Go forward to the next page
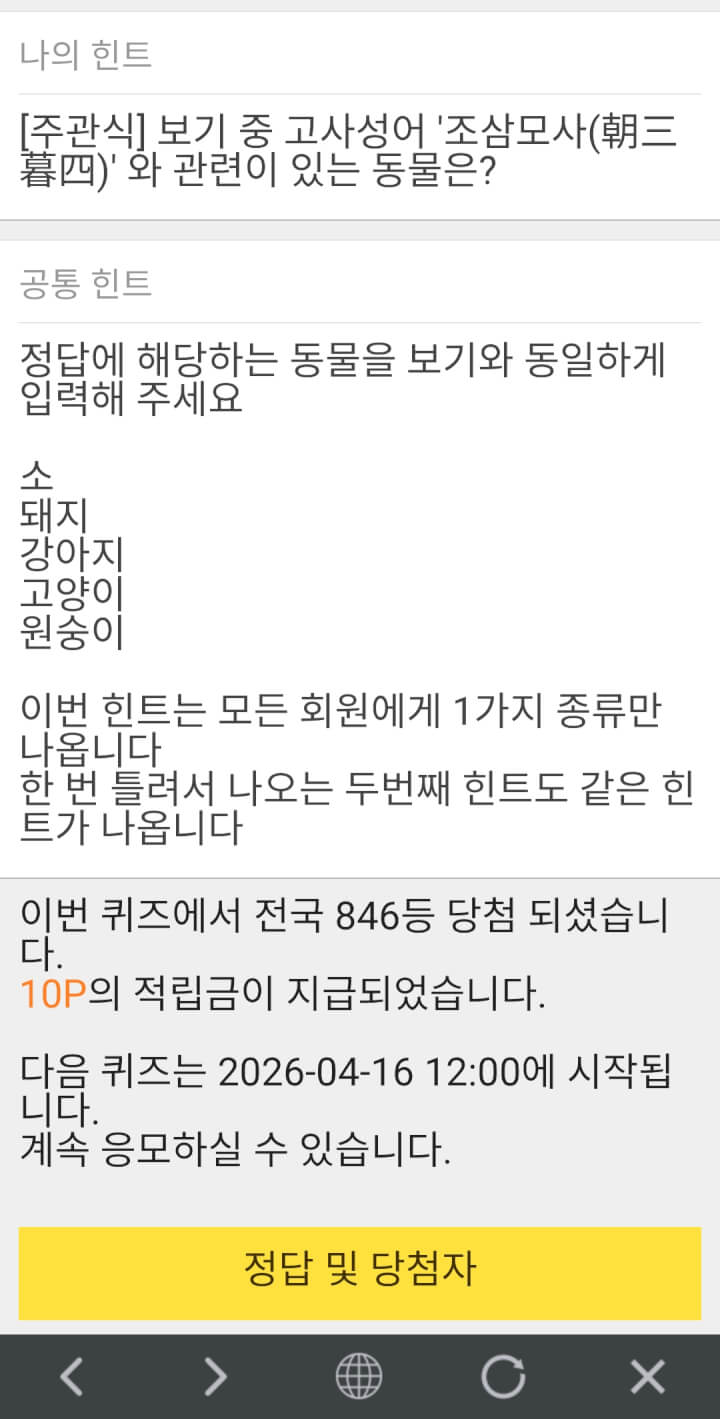The width and height of the screenshot is (720, 1419). point(215,1377)
